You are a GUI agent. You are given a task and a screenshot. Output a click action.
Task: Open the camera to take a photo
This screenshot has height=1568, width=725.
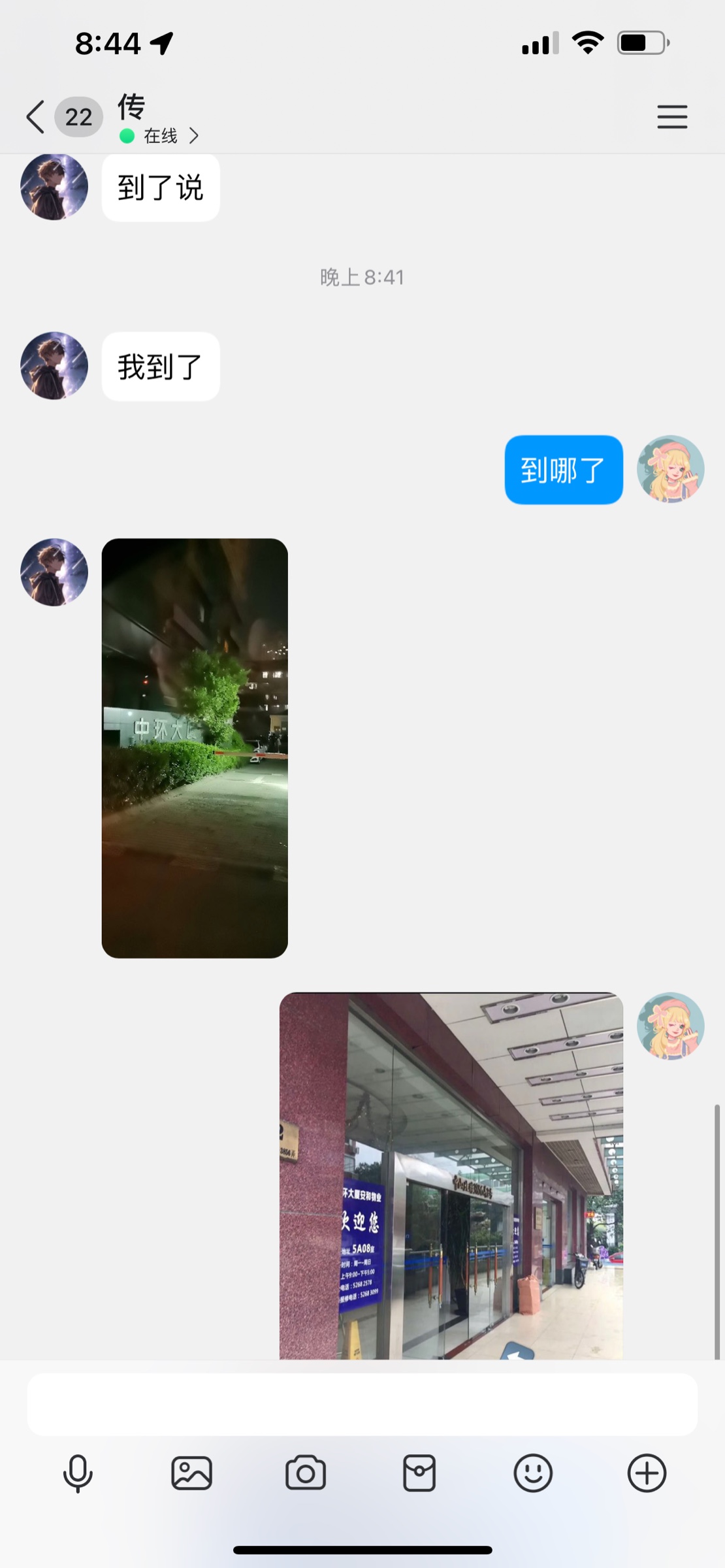pos(305,1474)
